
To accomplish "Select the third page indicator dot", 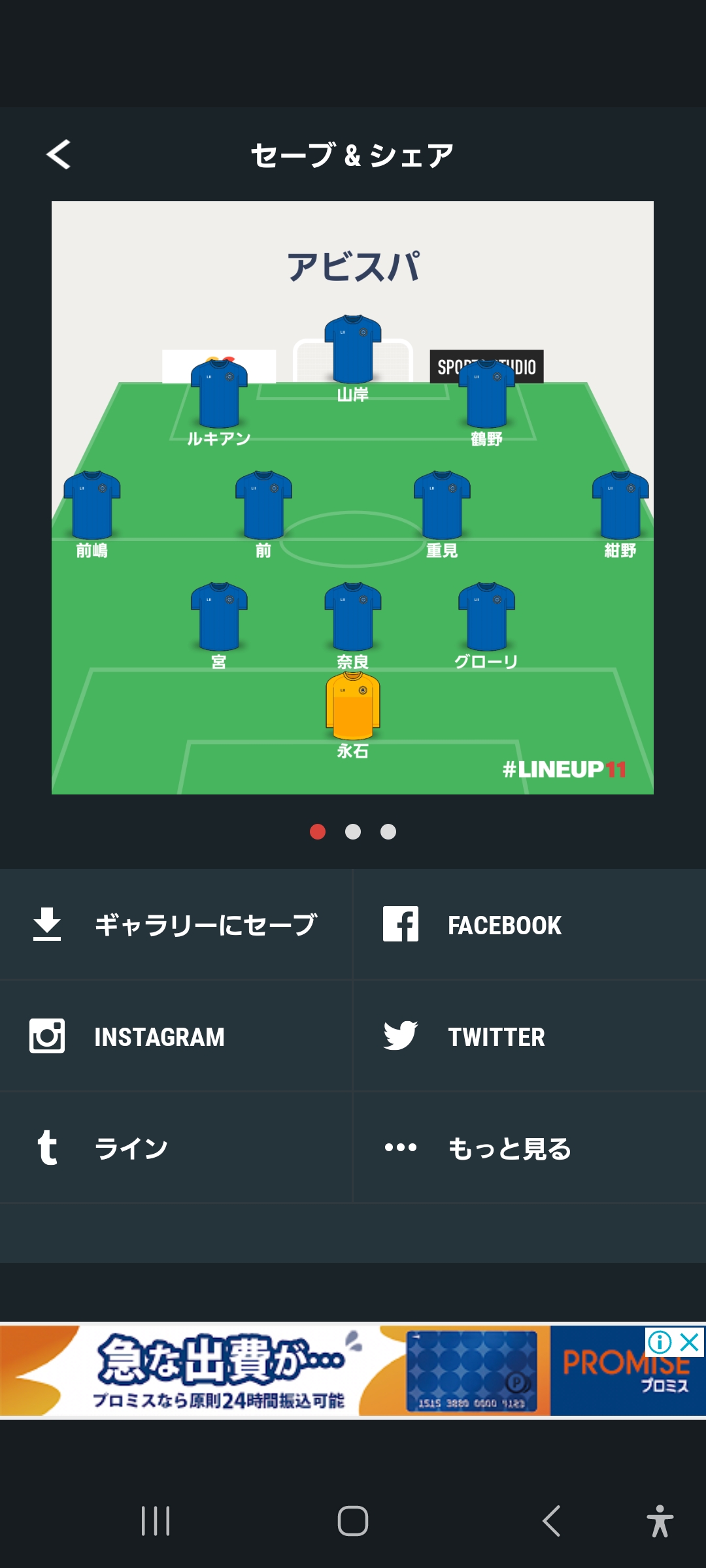I will [x=388, y=832].
